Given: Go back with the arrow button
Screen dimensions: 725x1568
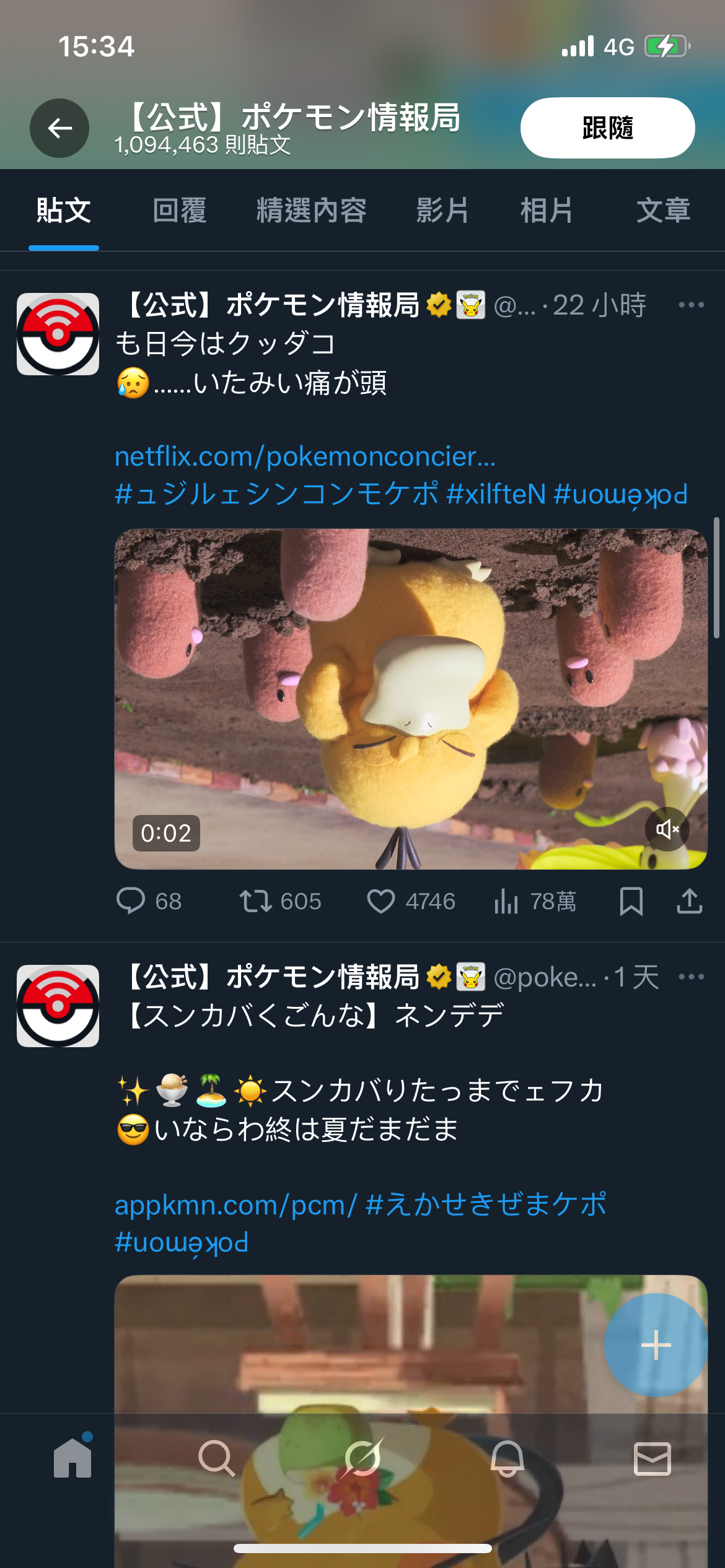Looking at the screenshot, I should pyautogui.click(x=59, y=128).
